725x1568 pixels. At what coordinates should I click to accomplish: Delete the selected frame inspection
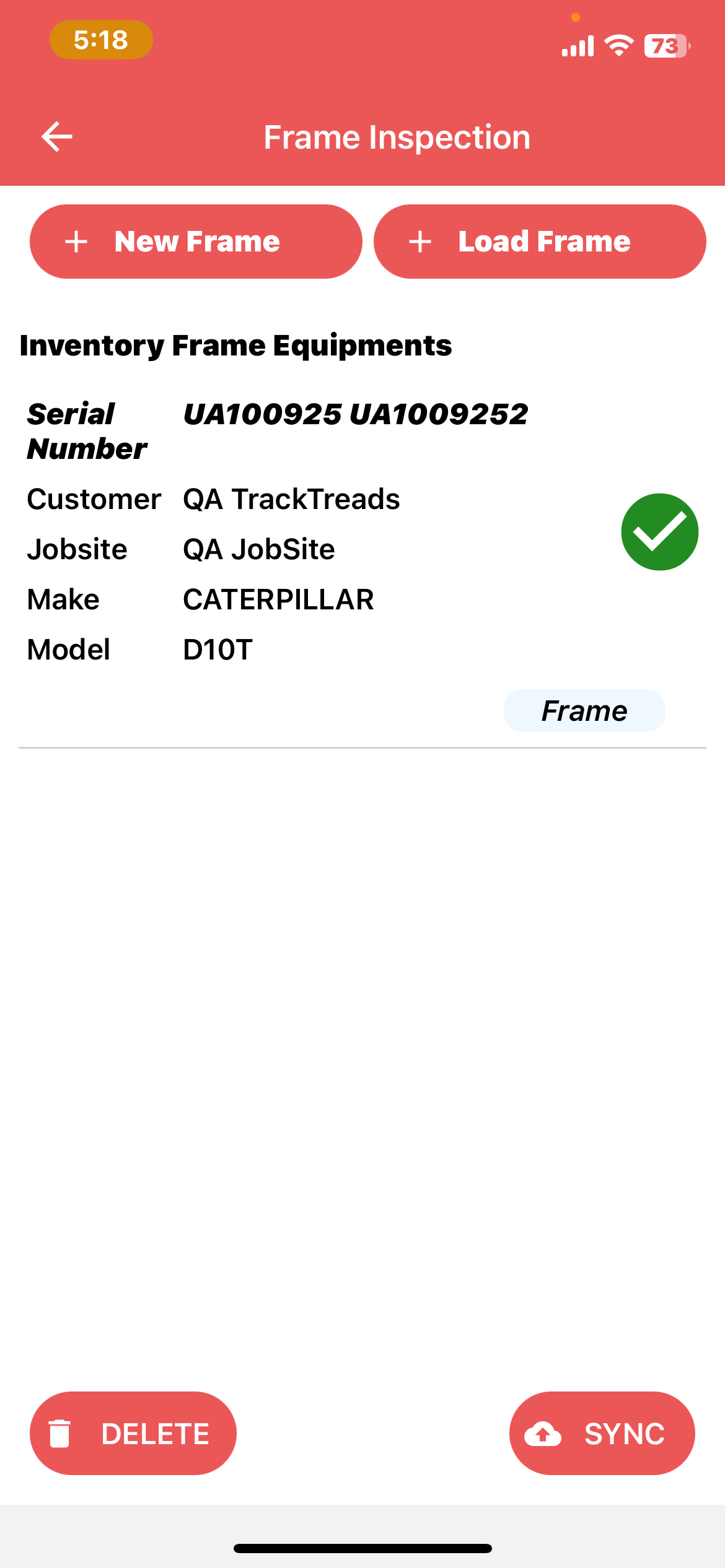pyautogui.click(x=133, y=1433)
